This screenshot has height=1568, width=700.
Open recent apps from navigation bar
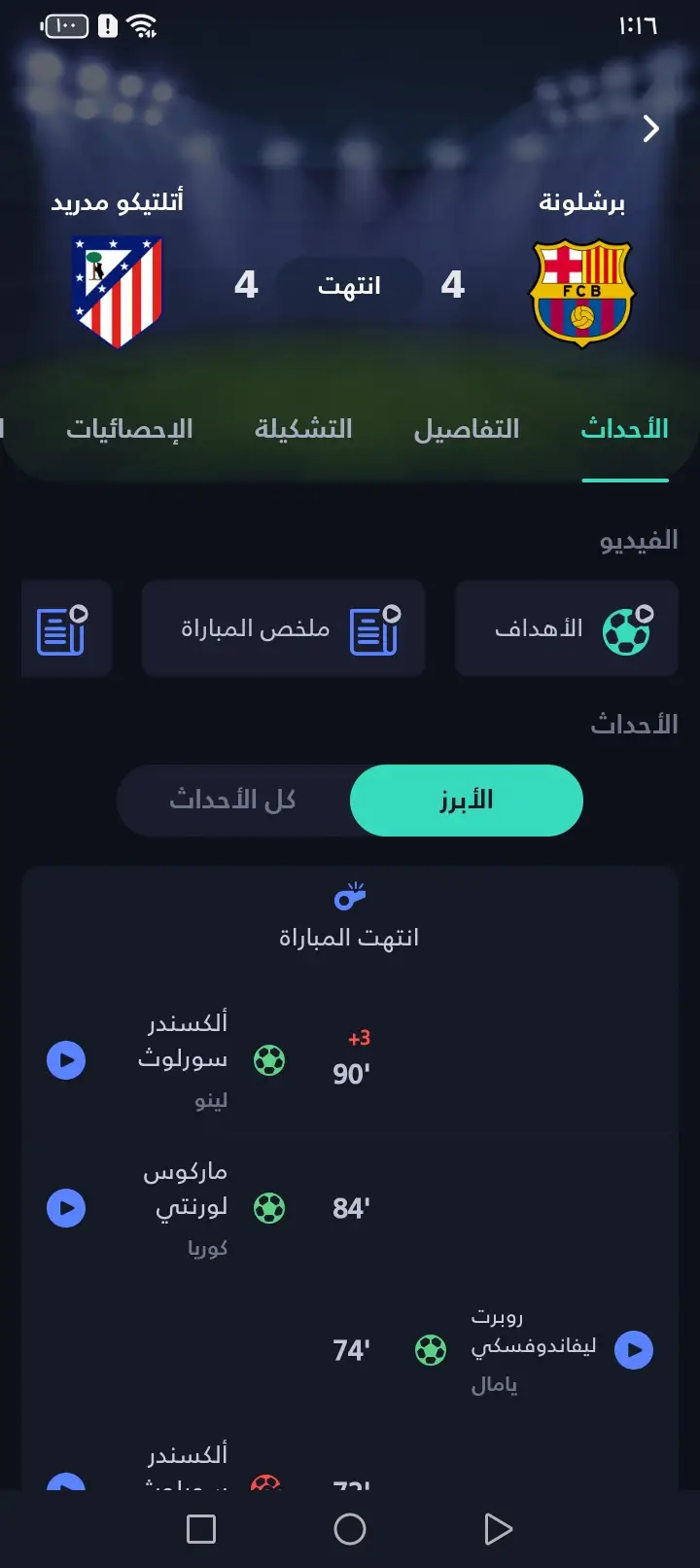tap(201, 1529)
